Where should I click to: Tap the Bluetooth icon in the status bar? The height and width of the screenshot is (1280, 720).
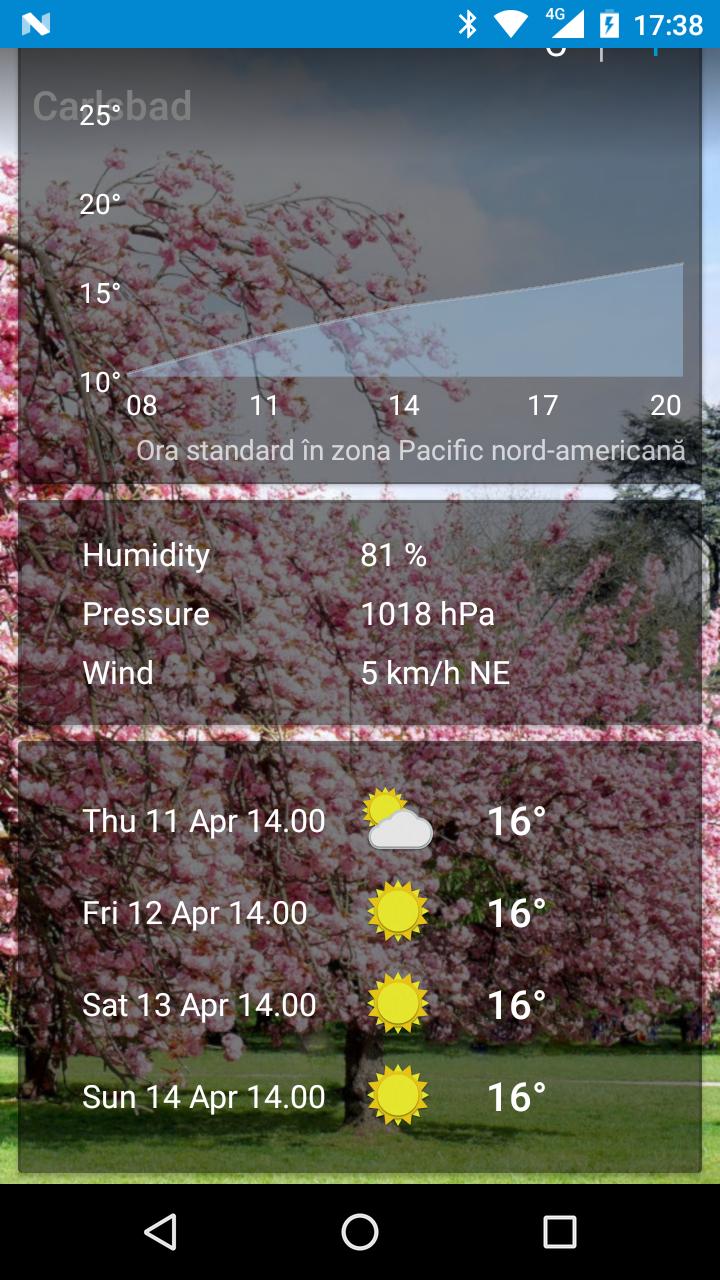point(467,22)
